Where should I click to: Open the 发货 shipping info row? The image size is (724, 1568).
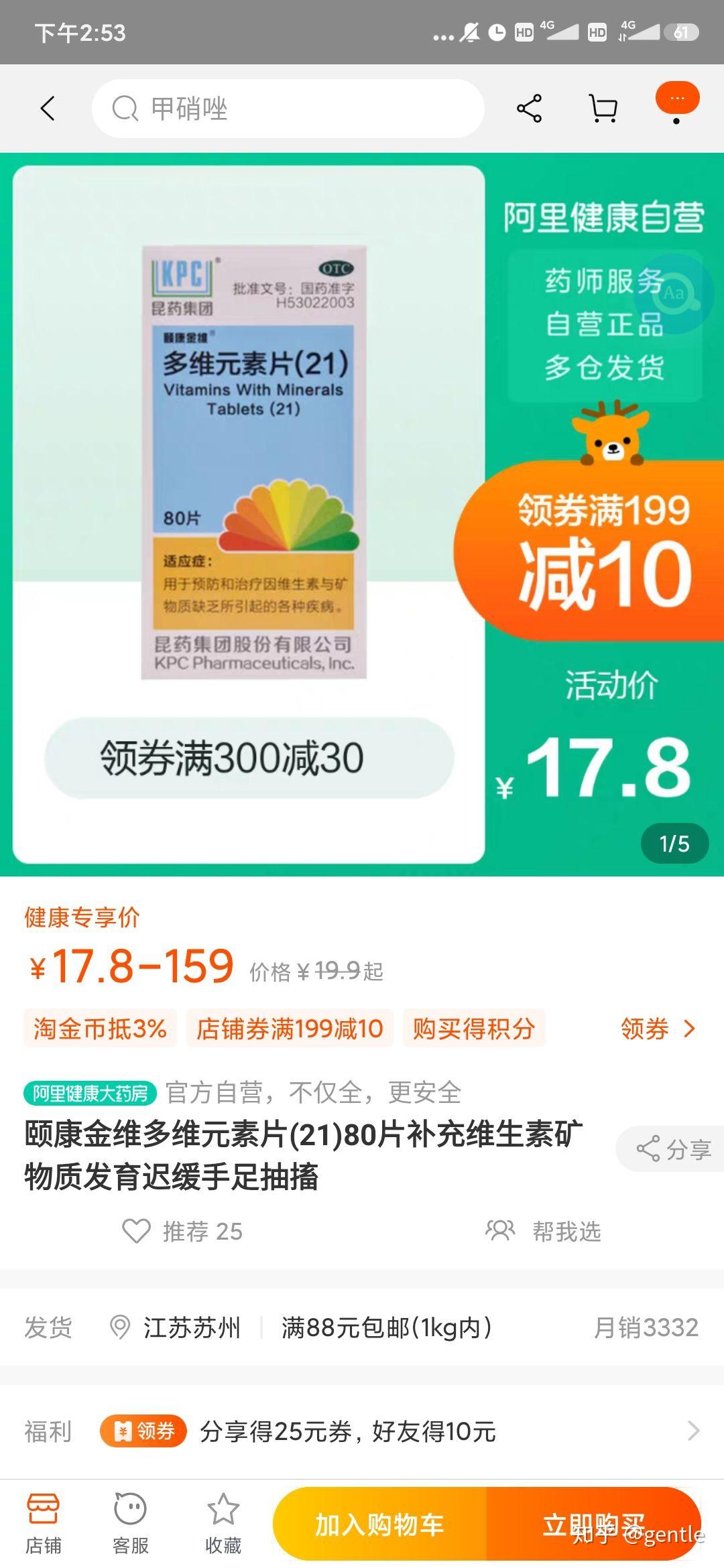[x=362, y=1327]
